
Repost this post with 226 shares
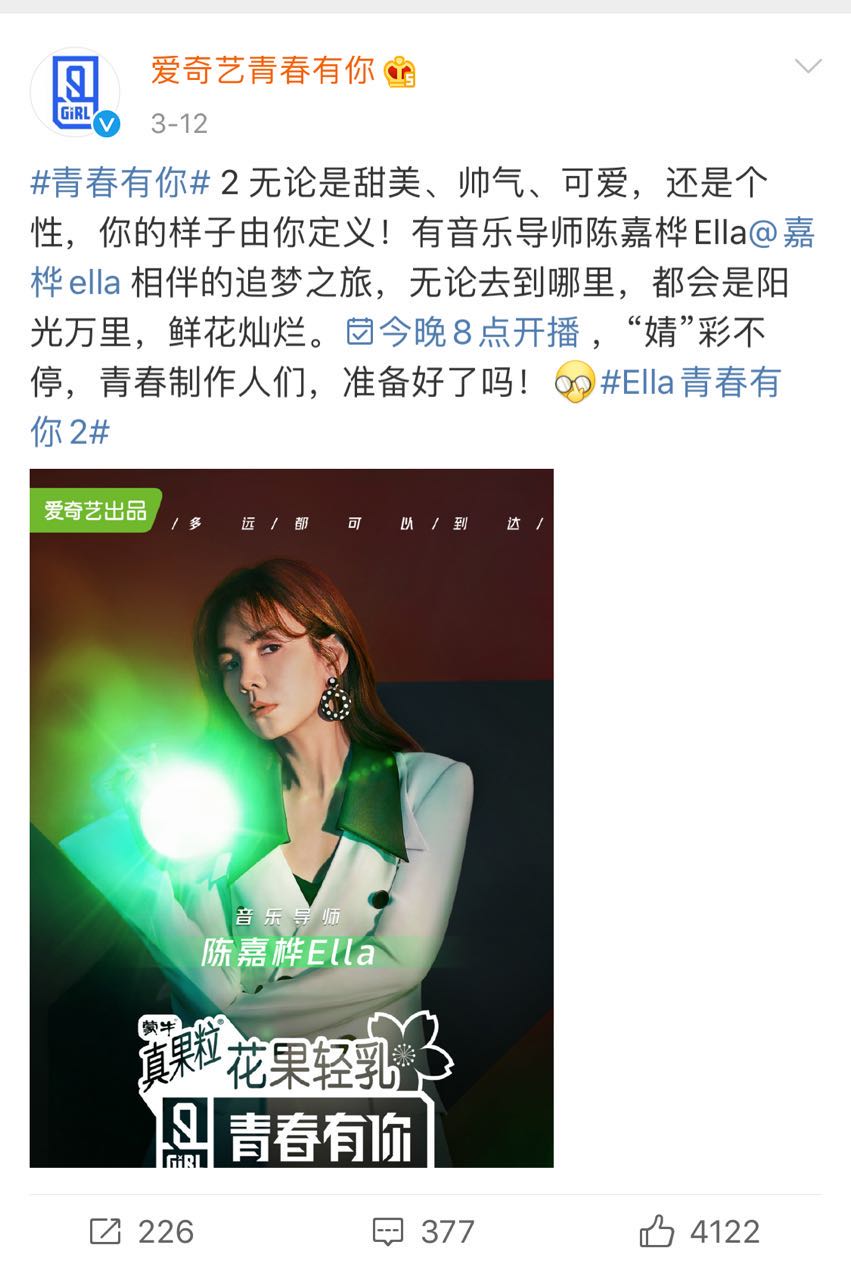[x=141, y=1231]
